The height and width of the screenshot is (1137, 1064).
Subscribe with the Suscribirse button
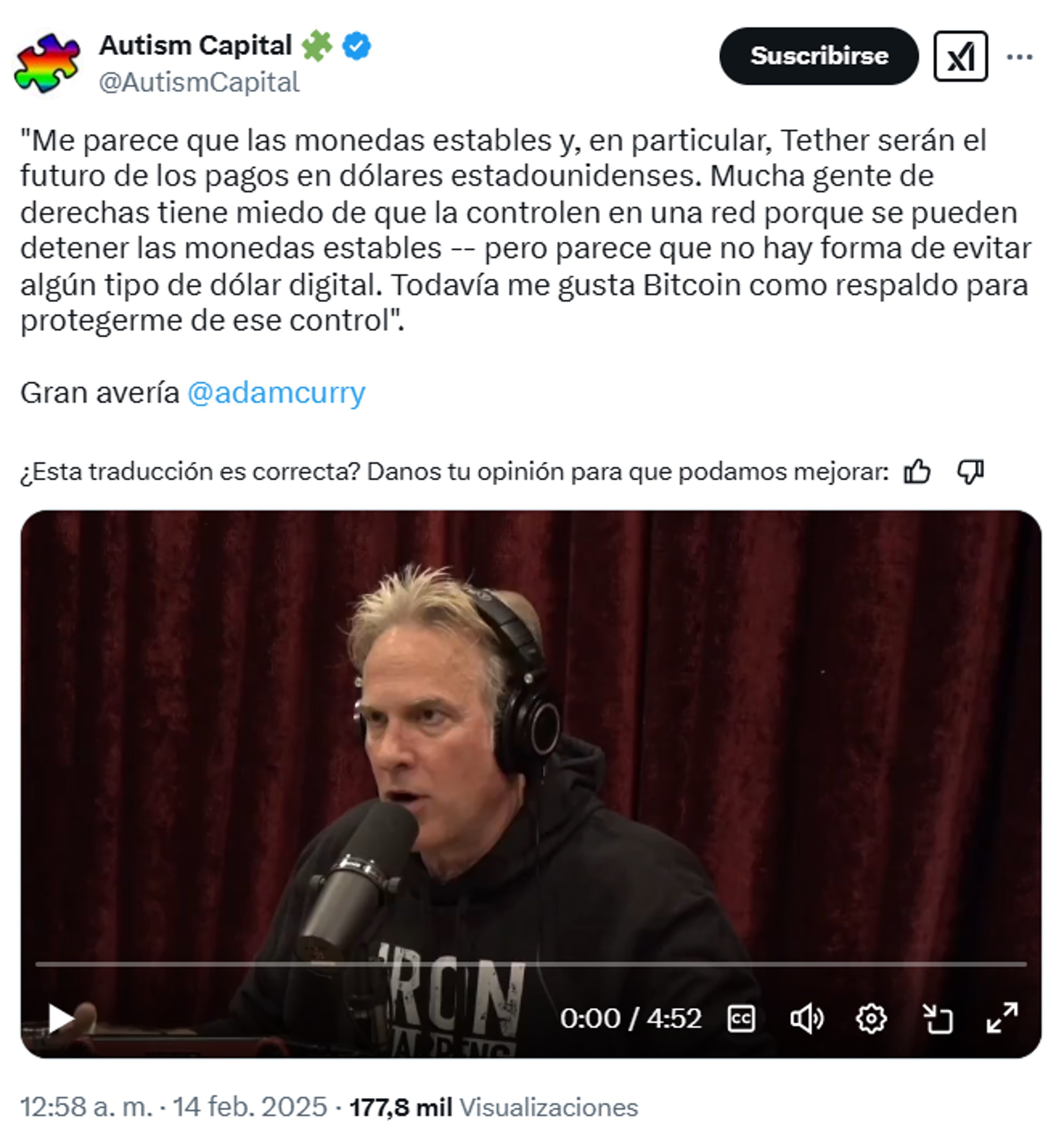pos(818,56)
